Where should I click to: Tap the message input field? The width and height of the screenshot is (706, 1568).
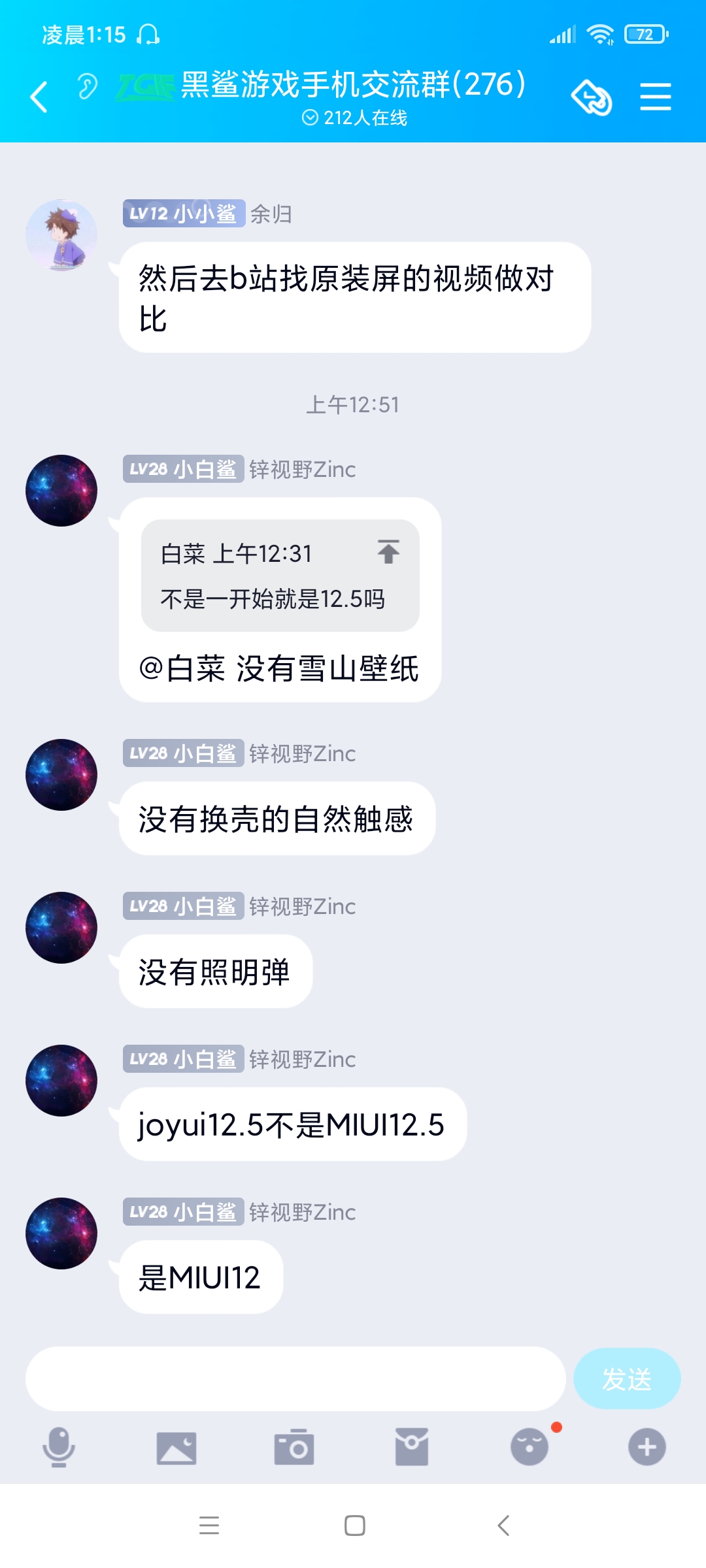(x=295, y=1379)
